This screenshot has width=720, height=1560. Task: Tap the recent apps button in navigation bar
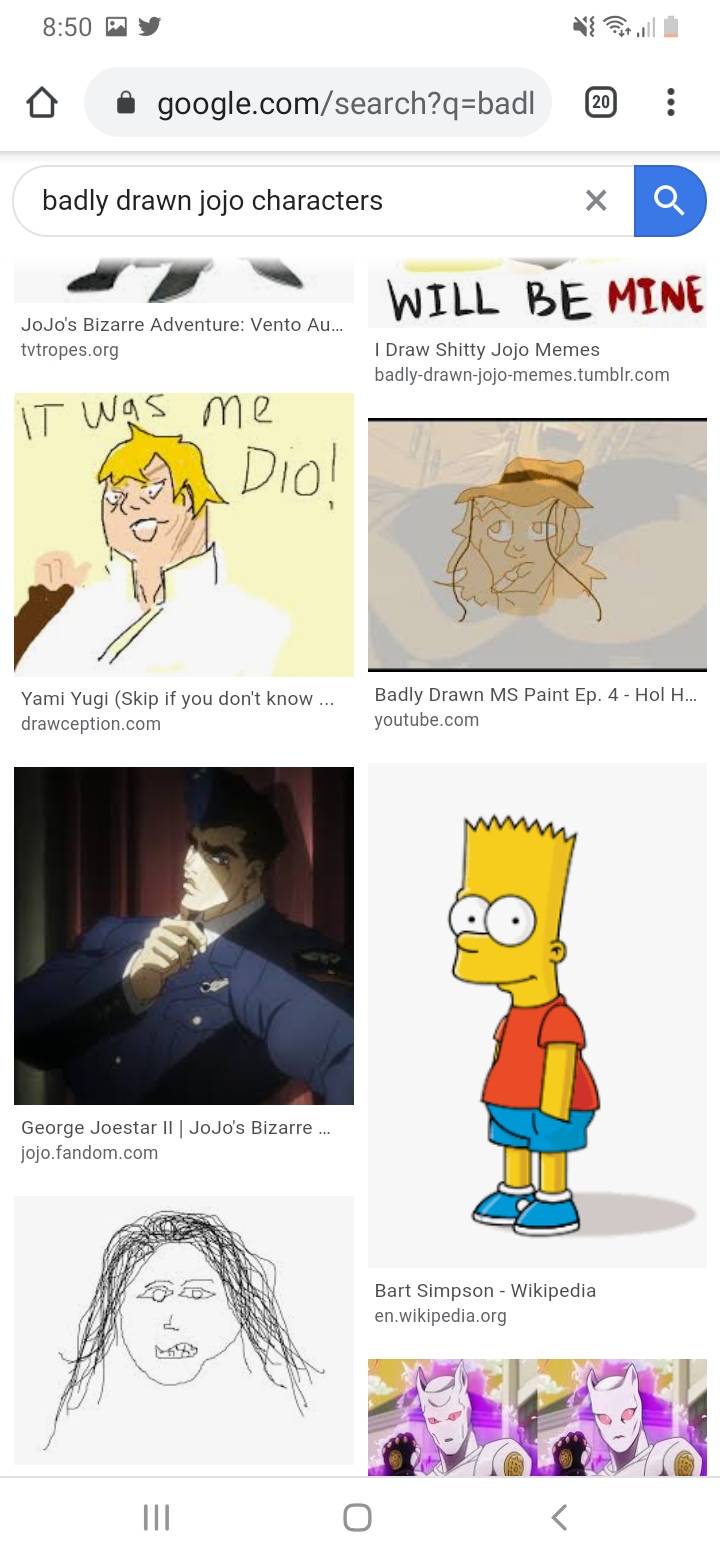(156, 1516)
